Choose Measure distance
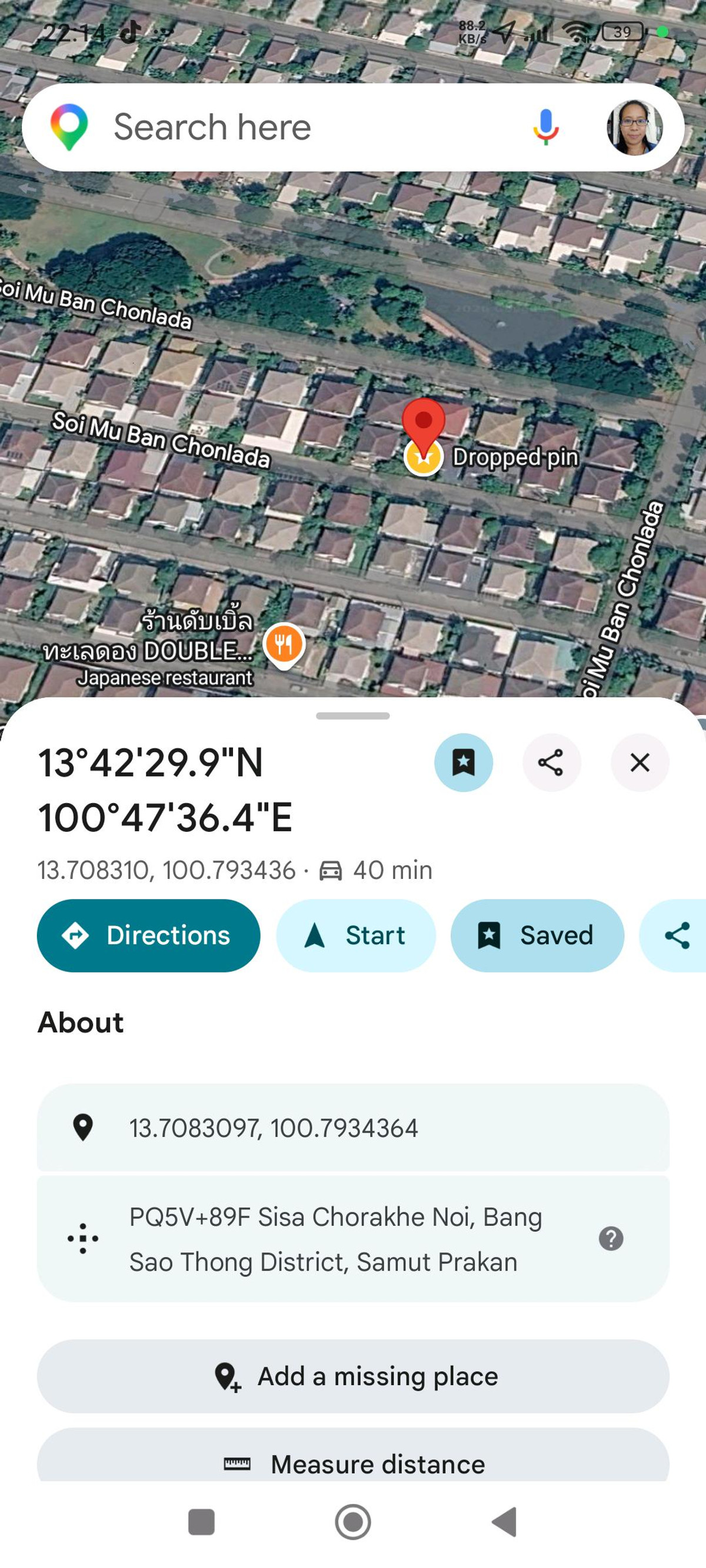Screen dimensions: 706x1568 pyautogui.click(x=354, y=1463)
